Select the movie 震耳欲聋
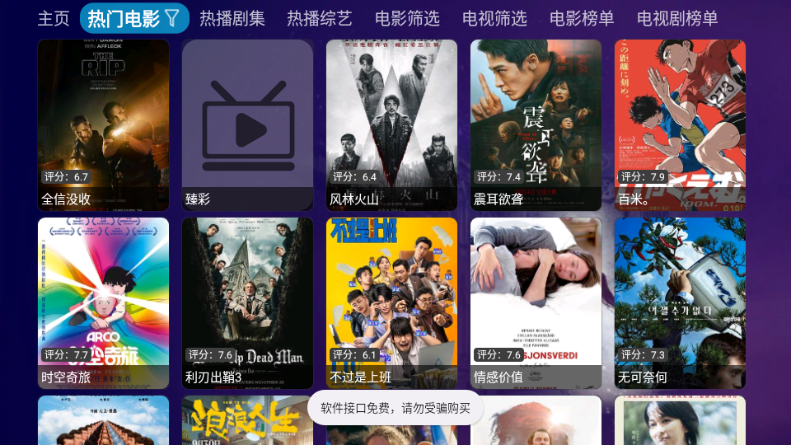The width and height of the screenshot is (791, 445). click(x=536, y=124)
